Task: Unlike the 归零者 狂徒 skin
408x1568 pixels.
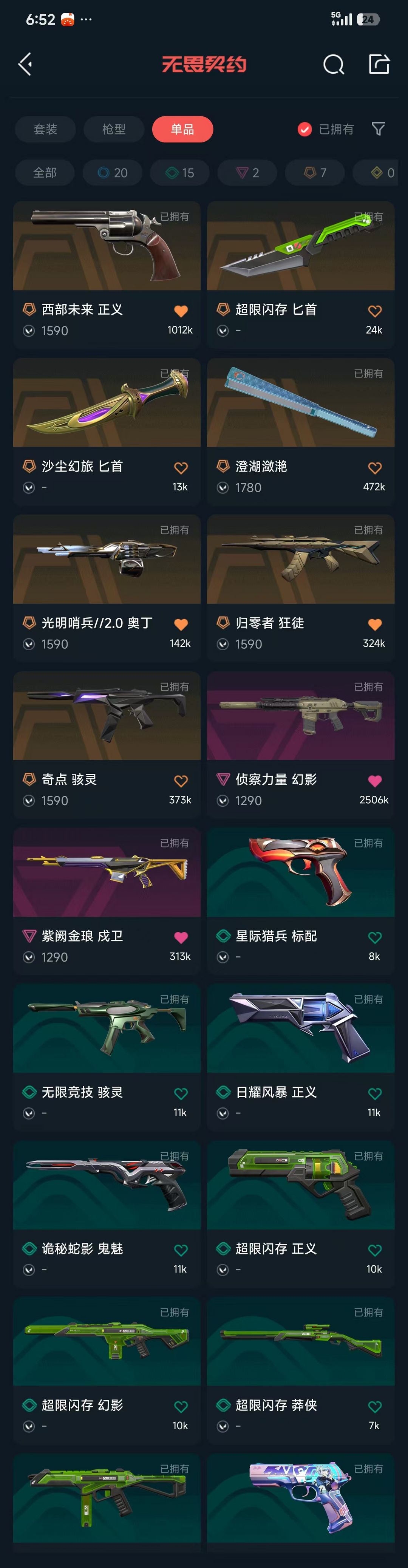Action: [374, 625]
